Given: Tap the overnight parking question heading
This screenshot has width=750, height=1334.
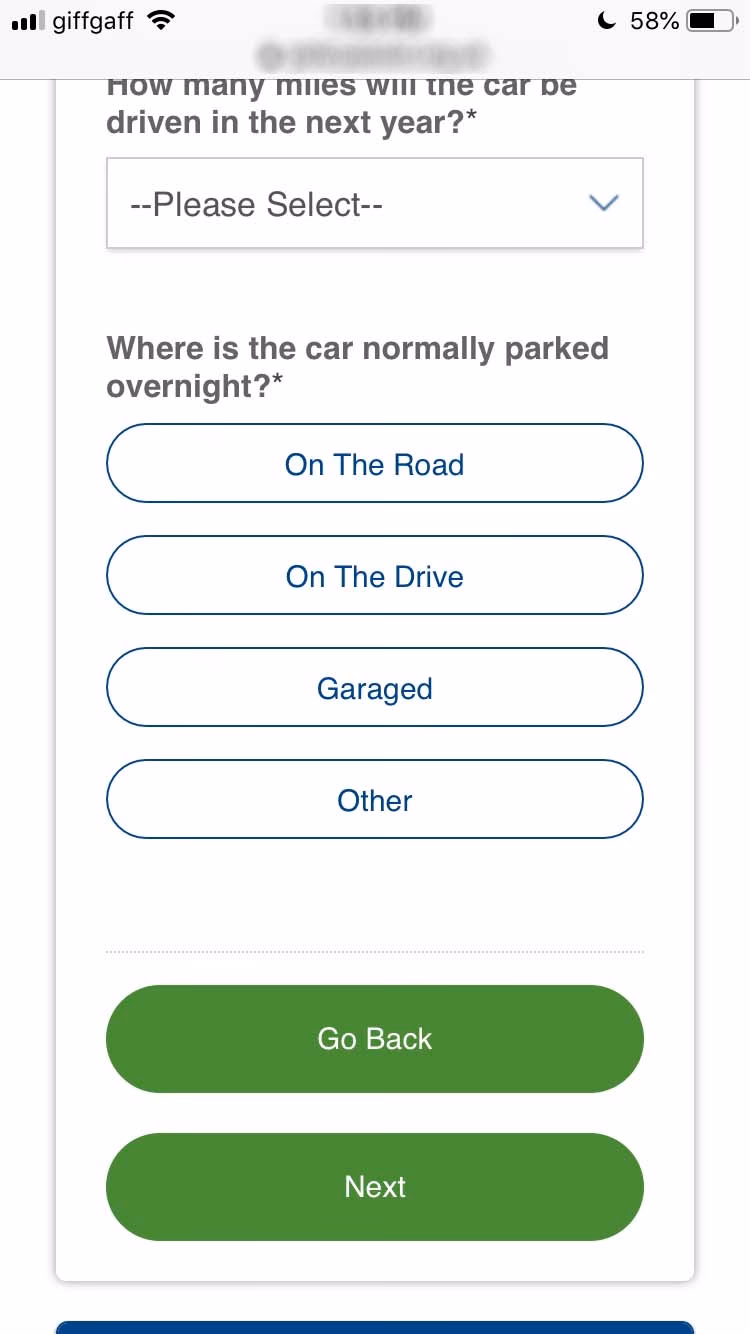Looking at the screenshot, I should pyautogui.click(x=358, y=366).
